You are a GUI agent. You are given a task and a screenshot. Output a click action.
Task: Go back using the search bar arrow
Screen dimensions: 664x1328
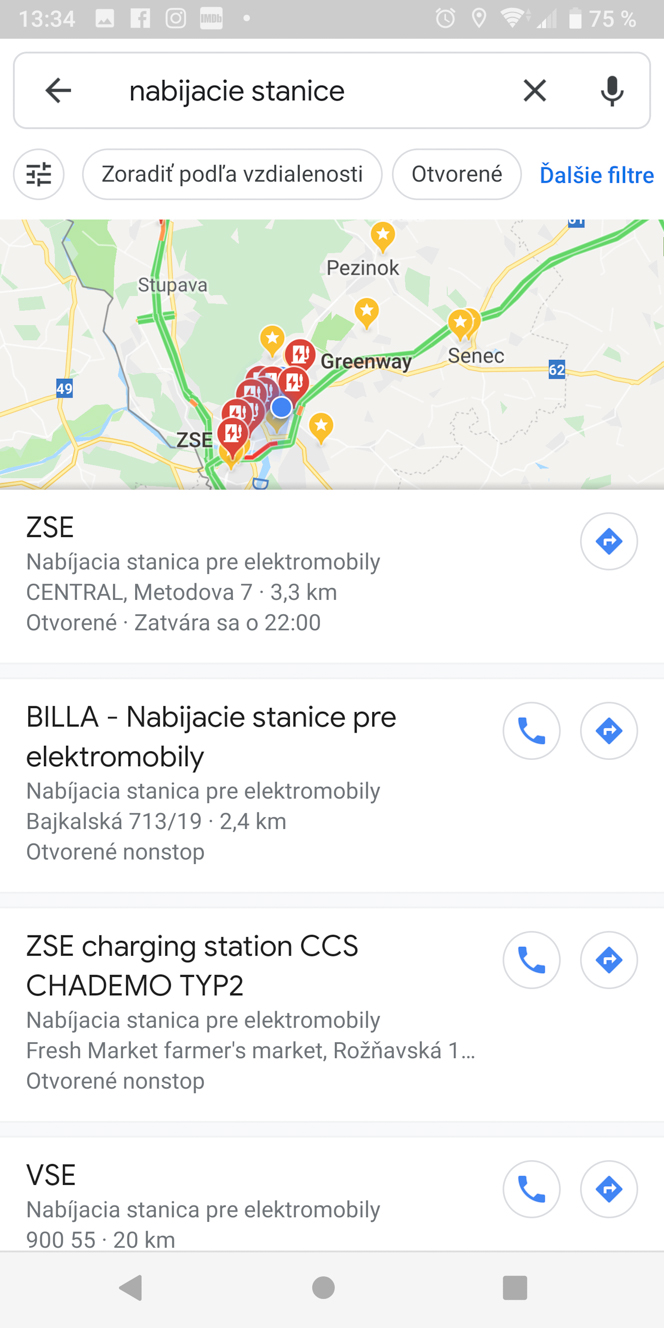58,91
